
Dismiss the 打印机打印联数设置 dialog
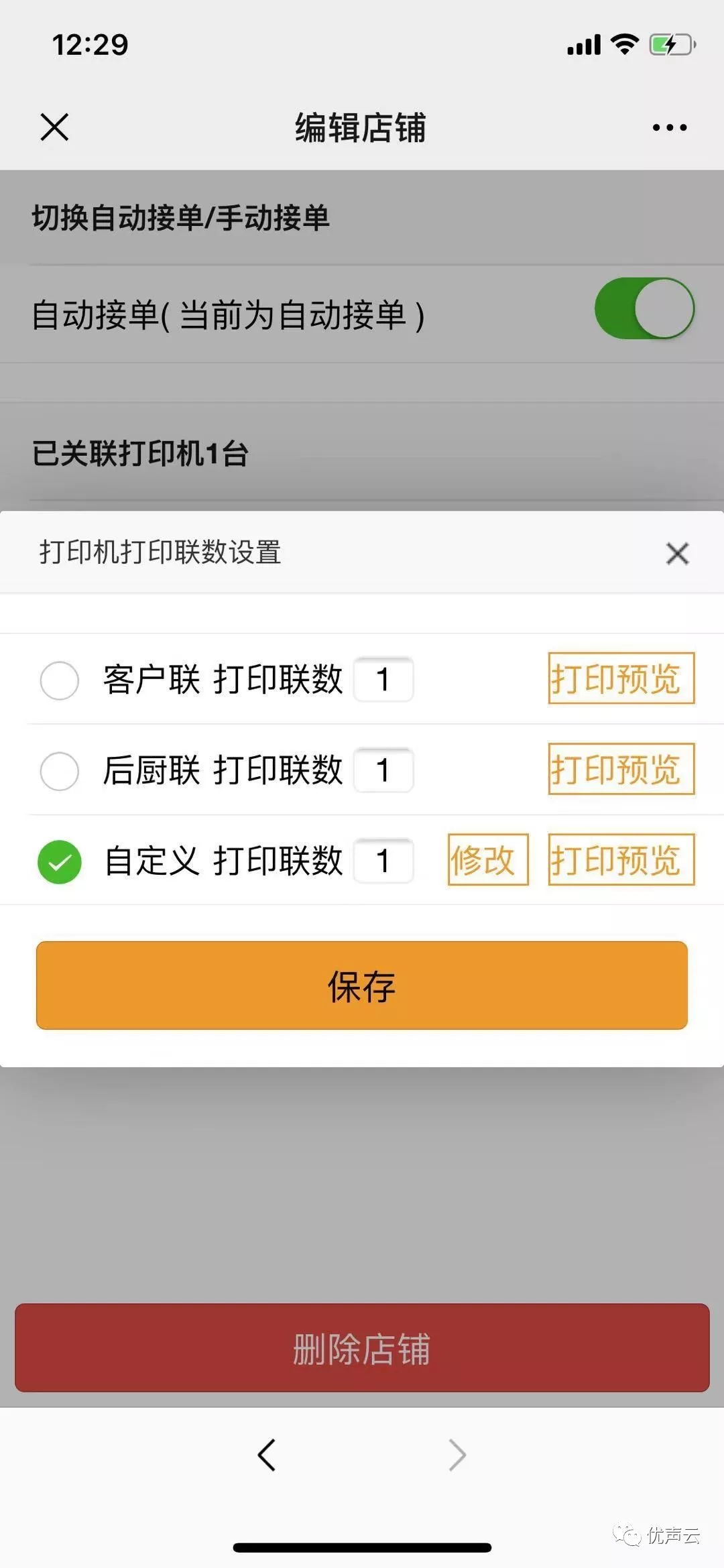(x=677, y=554)
